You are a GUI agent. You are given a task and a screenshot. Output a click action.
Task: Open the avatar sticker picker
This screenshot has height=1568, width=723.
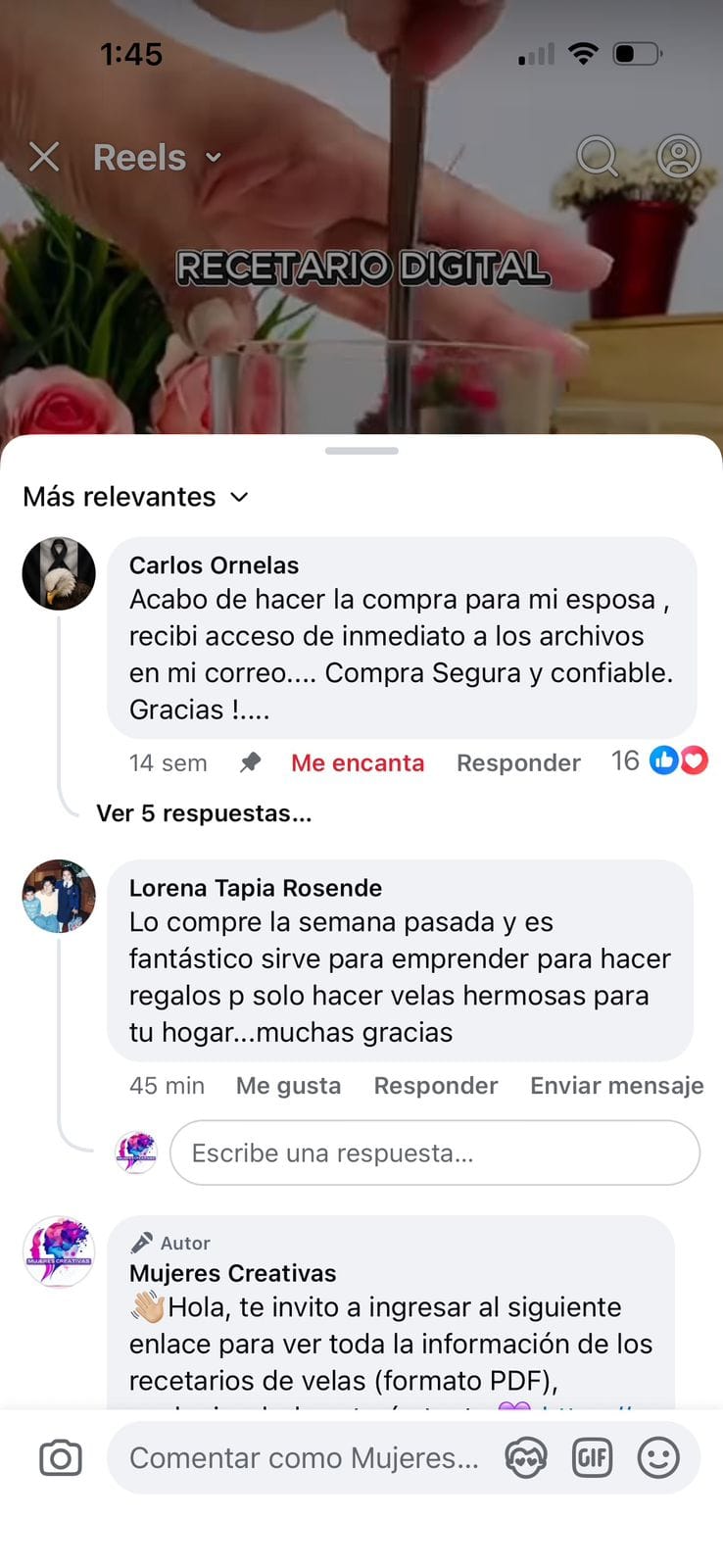(526, 1458)
